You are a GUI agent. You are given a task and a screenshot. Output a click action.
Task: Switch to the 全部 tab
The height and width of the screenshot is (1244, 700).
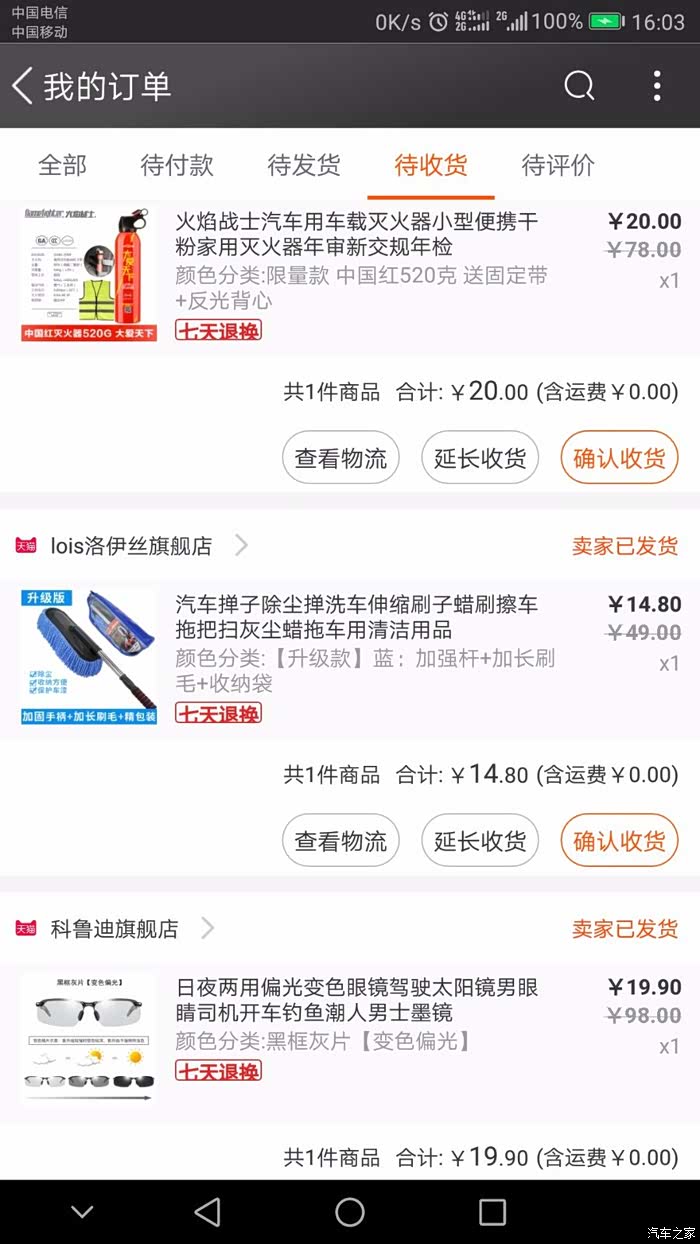(62, 165)
